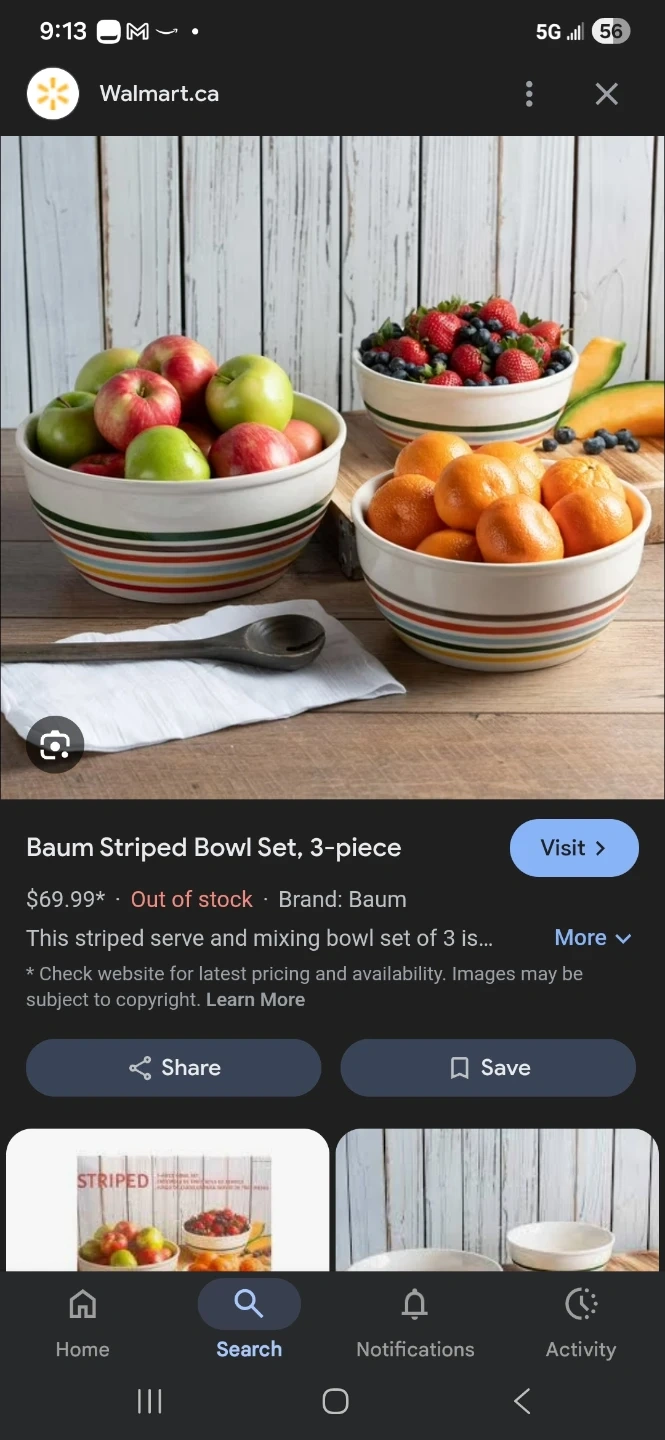Open the Walmart.ca source header
This screenshot has width=665, height=1440.
tap(158, 94)
